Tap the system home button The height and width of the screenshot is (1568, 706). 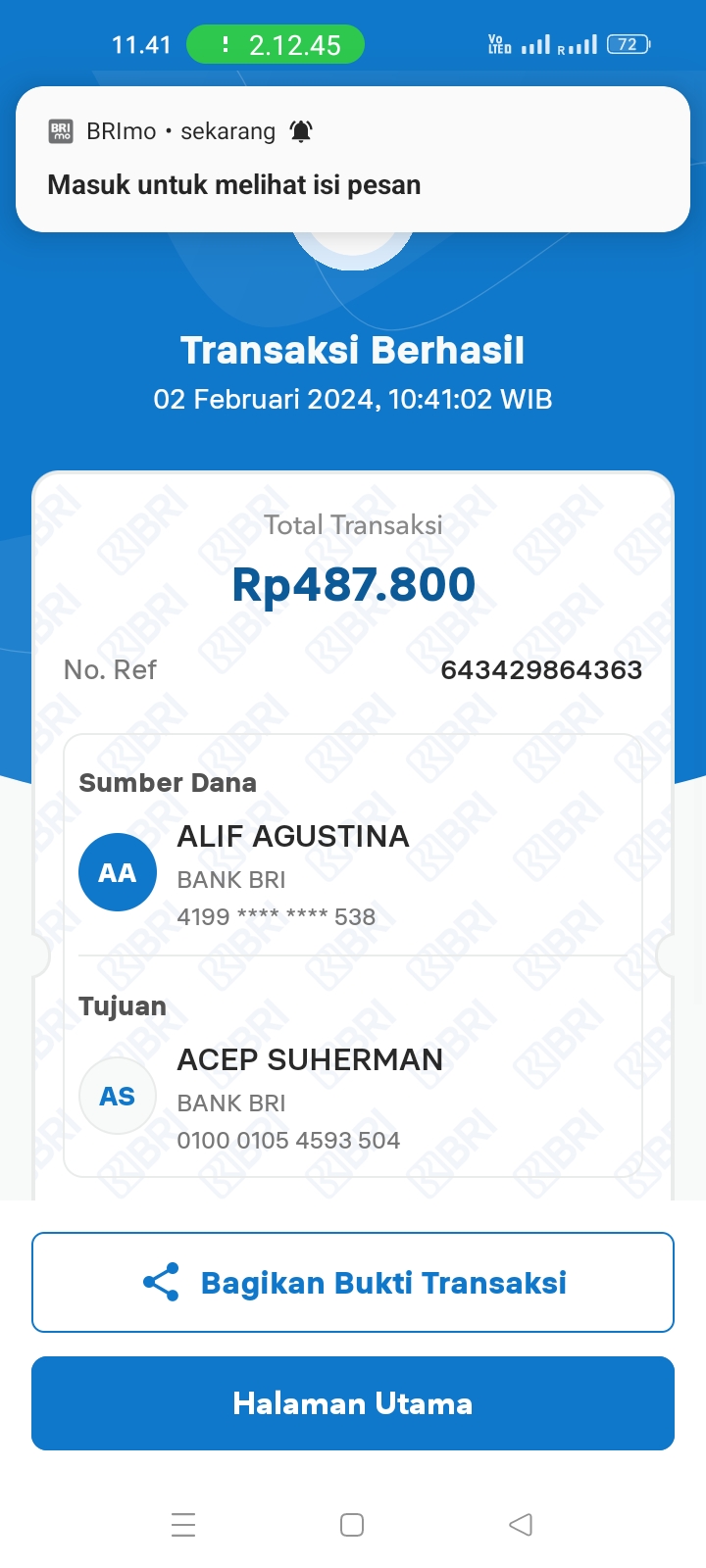[352, 1525]
